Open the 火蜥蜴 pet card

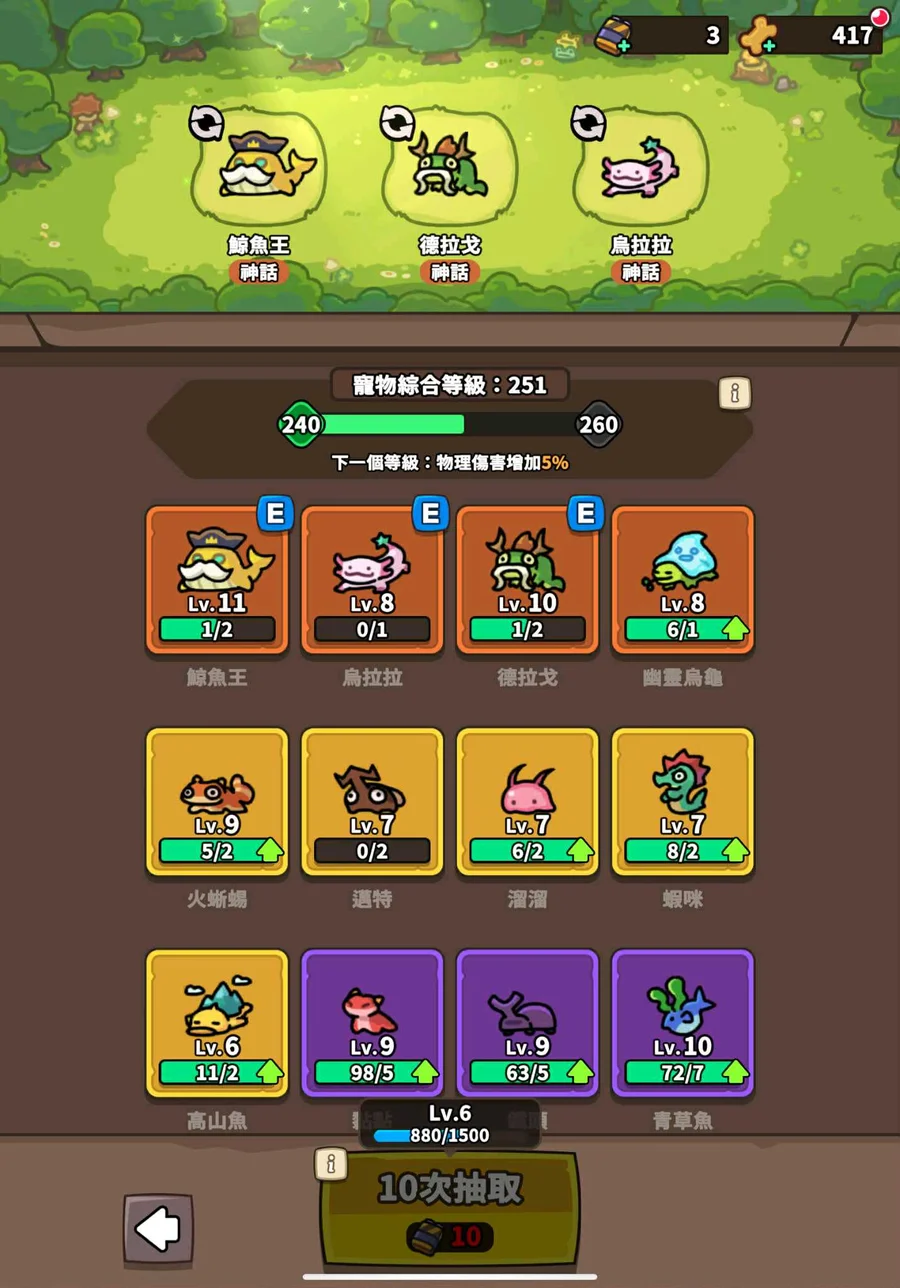(x=217, y=802)
